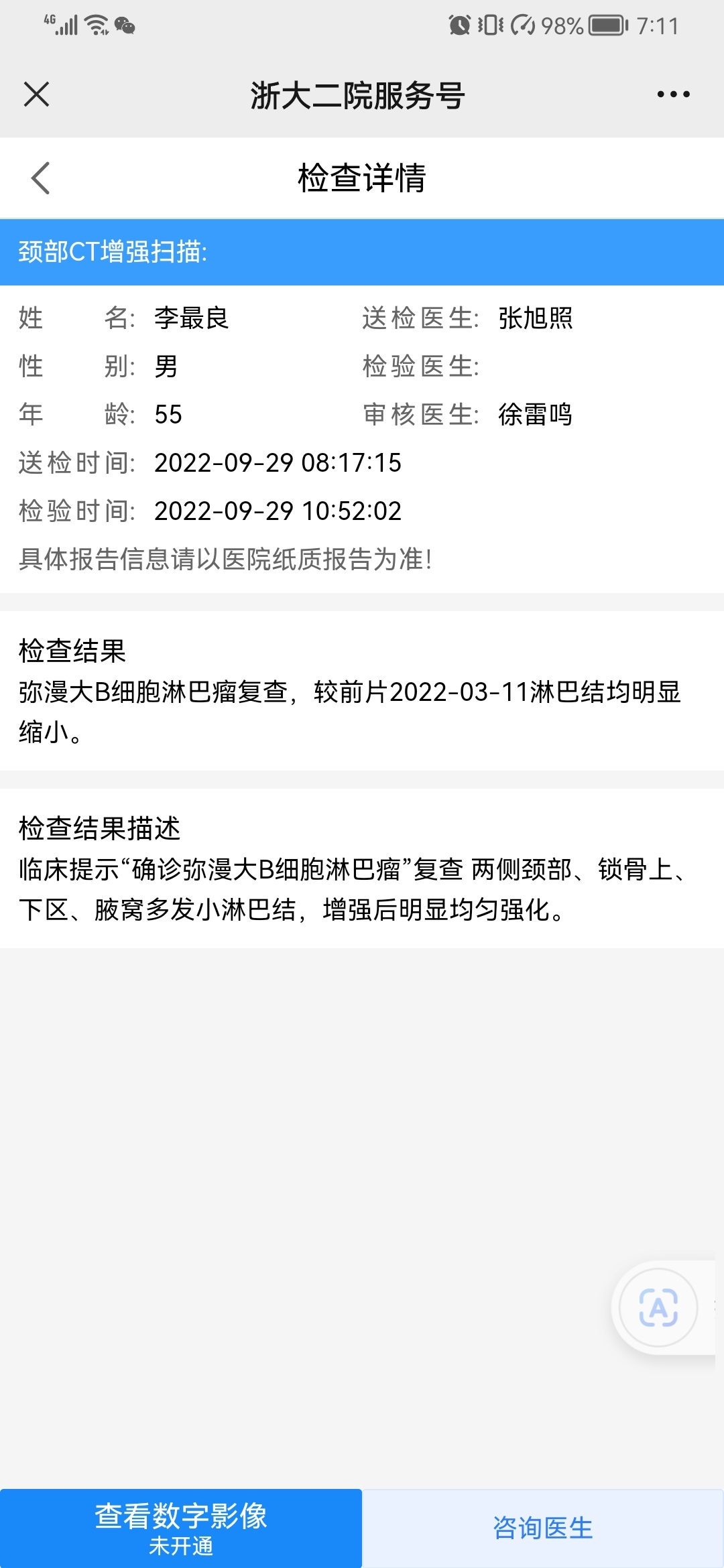Close the 浙大二院服务号 mini page
Image resolution: width=724 pixels, height=1568 pixels.
tap(37, 94)
